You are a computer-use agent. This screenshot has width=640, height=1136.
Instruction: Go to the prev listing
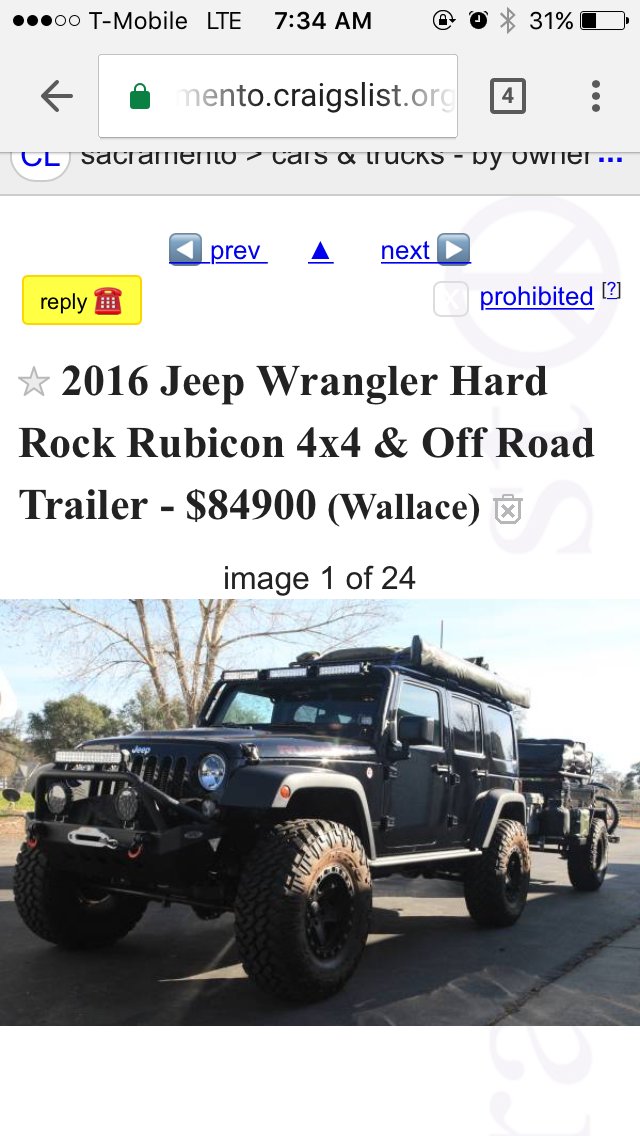[218, 250]
